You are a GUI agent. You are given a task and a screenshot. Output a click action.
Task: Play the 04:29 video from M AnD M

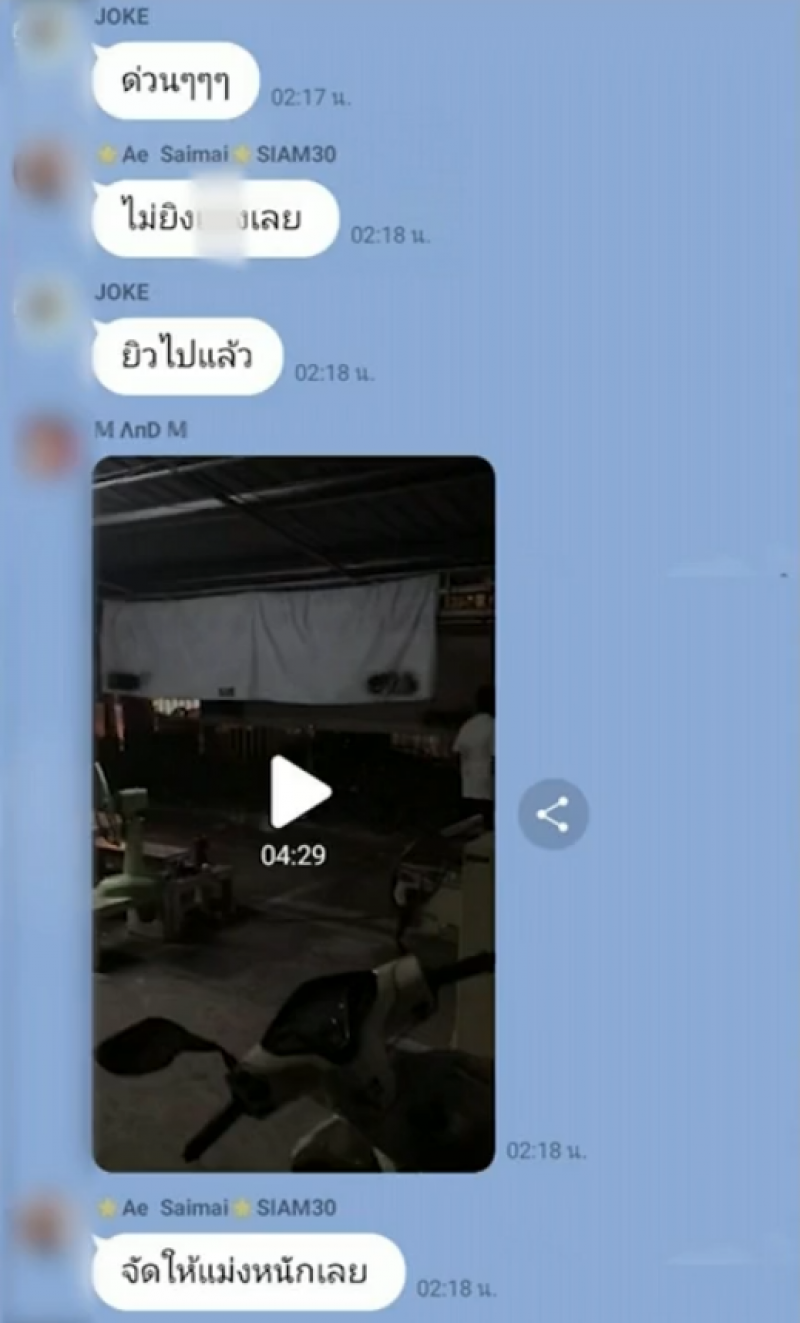tap(298, 792)
